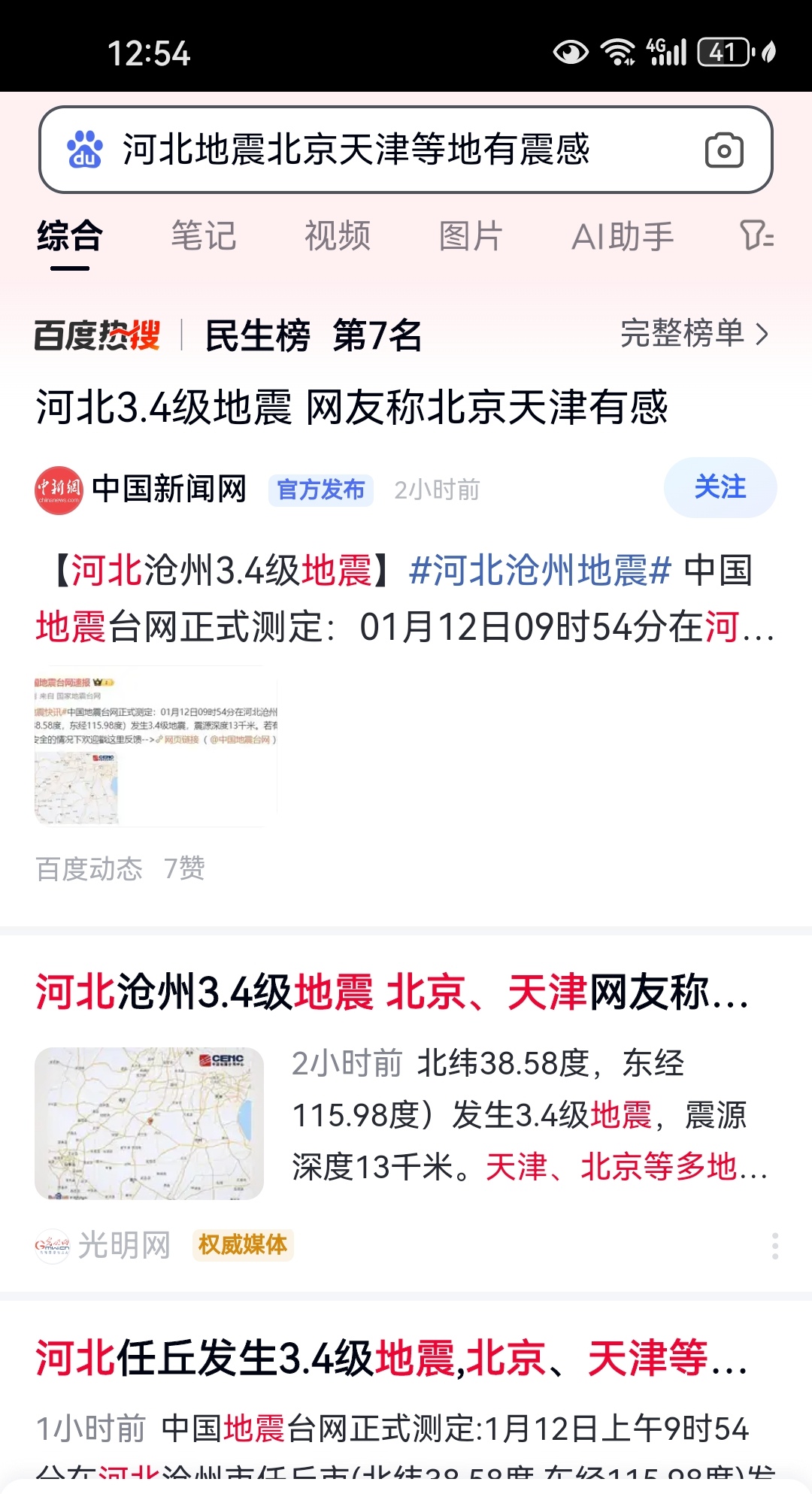The image size is (812, 1494).
Task: Open result 河北任丘发生3.4级地震
Action: 391,1358
